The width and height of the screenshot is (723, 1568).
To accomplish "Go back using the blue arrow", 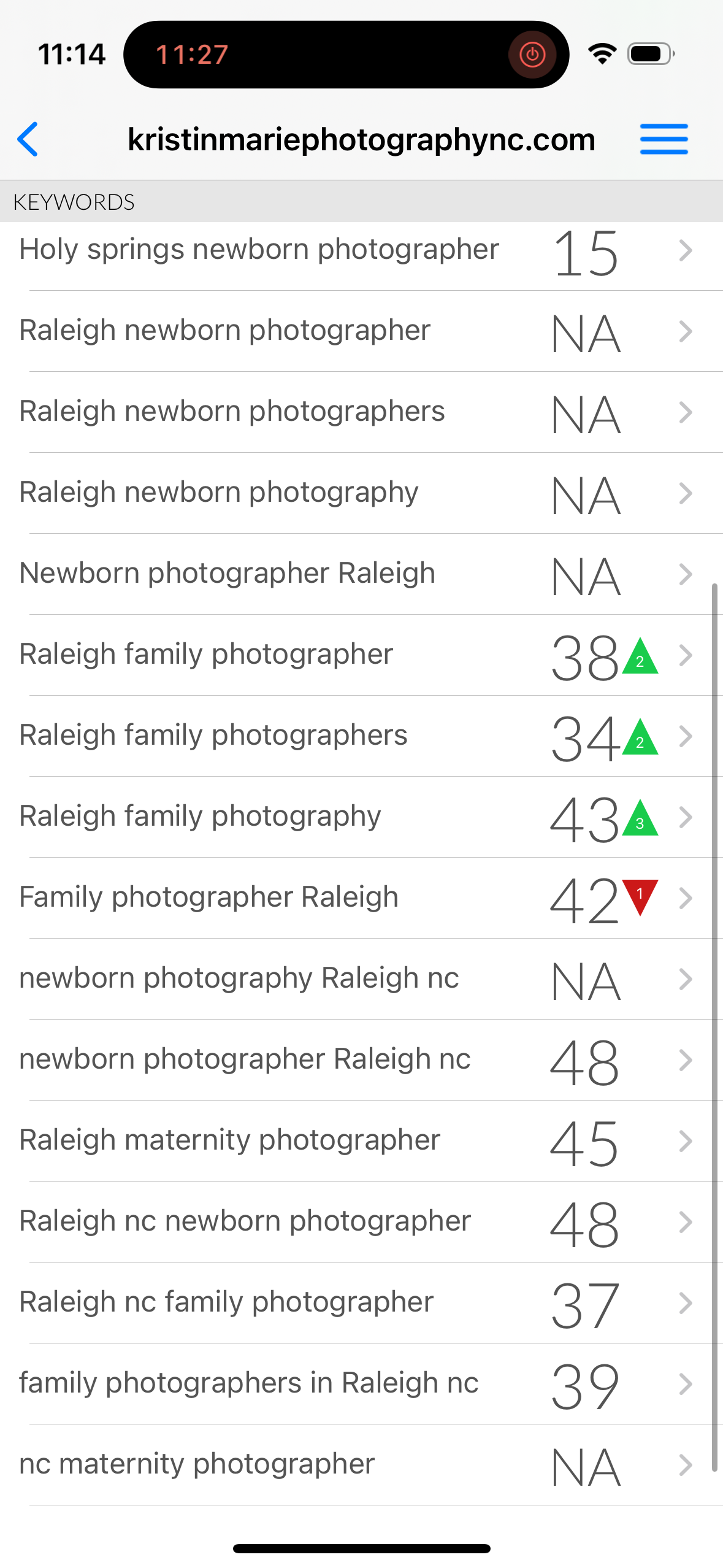I will click(x=28, y=139).
